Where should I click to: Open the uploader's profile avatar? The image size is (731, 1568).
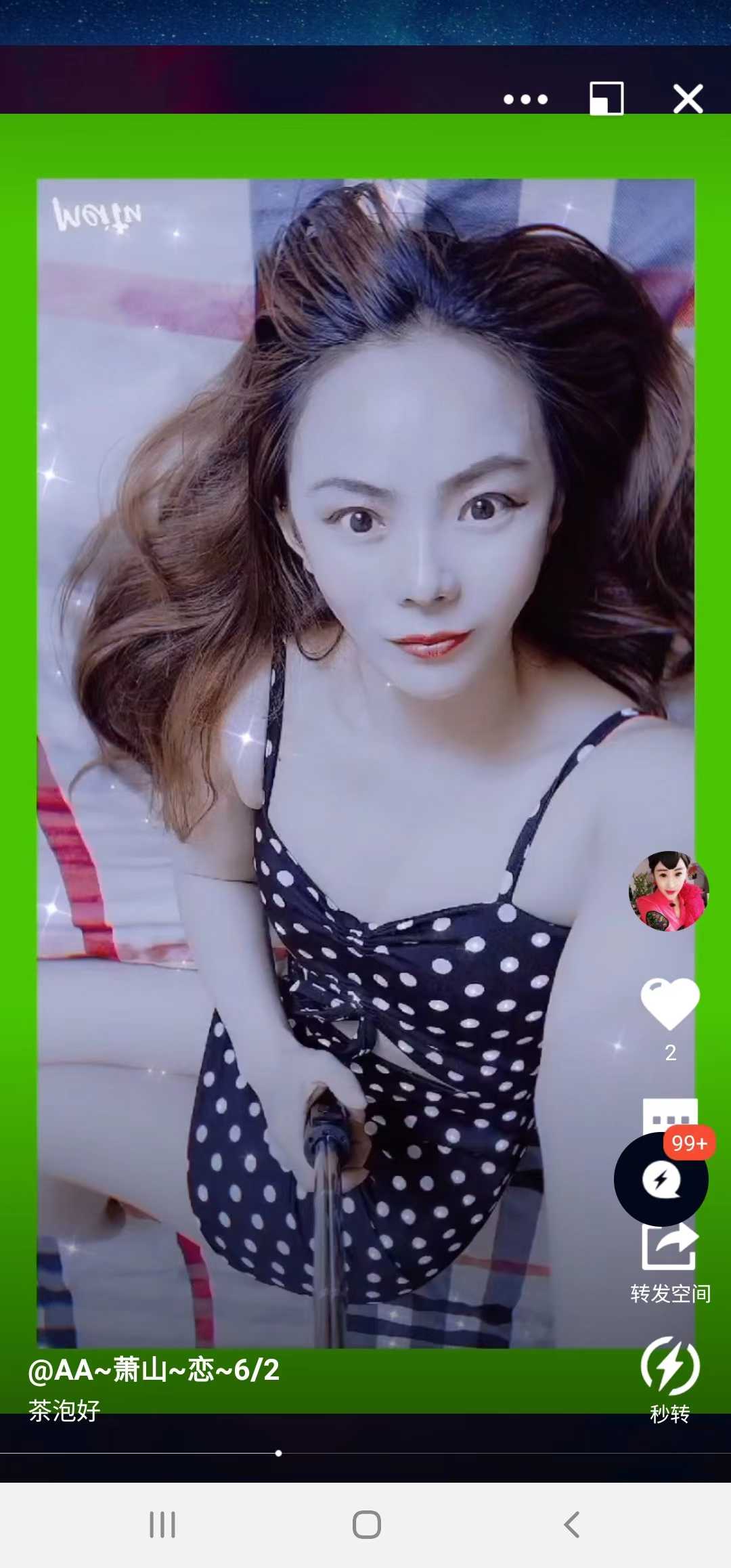pos(669,895)
